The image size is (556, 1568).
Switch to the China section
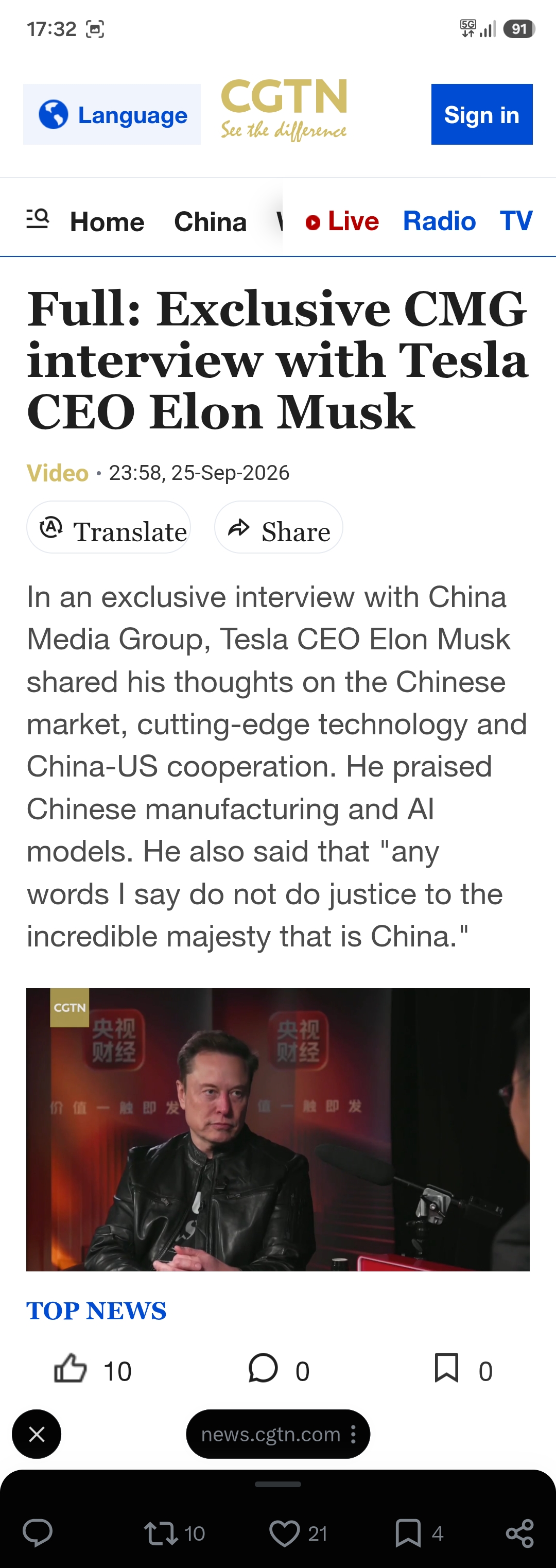(211, 221)
